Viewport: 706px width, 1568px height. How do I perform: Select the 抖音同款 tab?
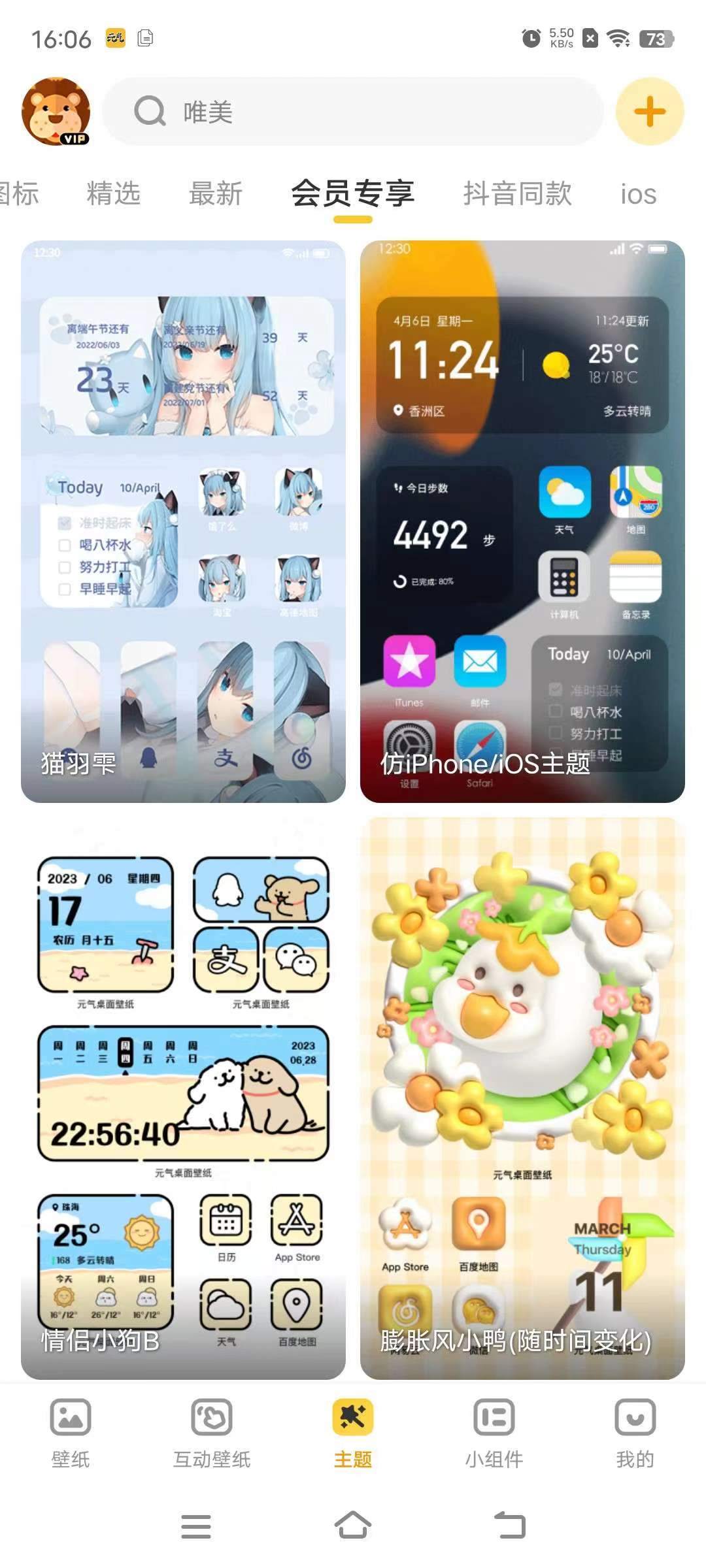tap(517, 194)
